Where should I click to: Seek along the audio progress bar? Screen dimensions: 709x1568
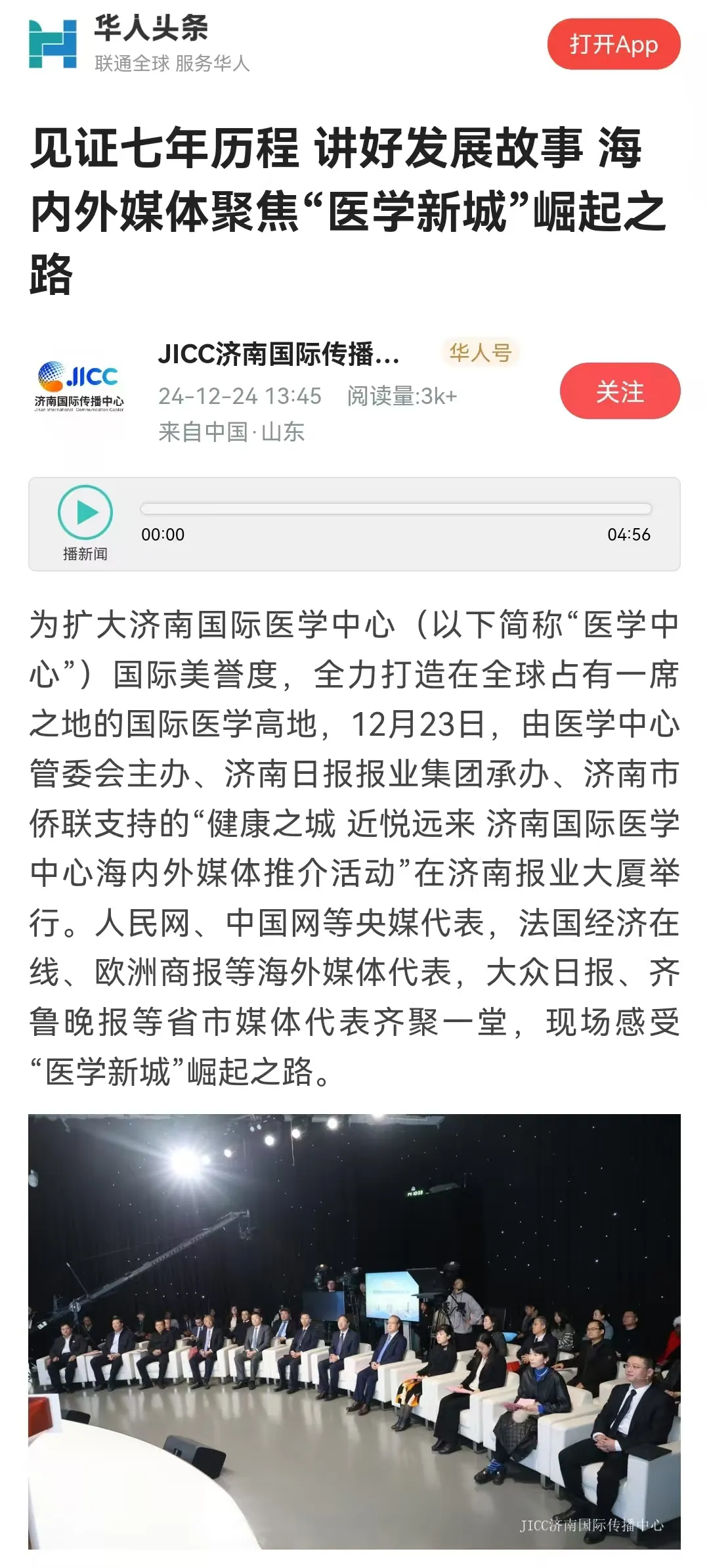click(x=396, y=508)
